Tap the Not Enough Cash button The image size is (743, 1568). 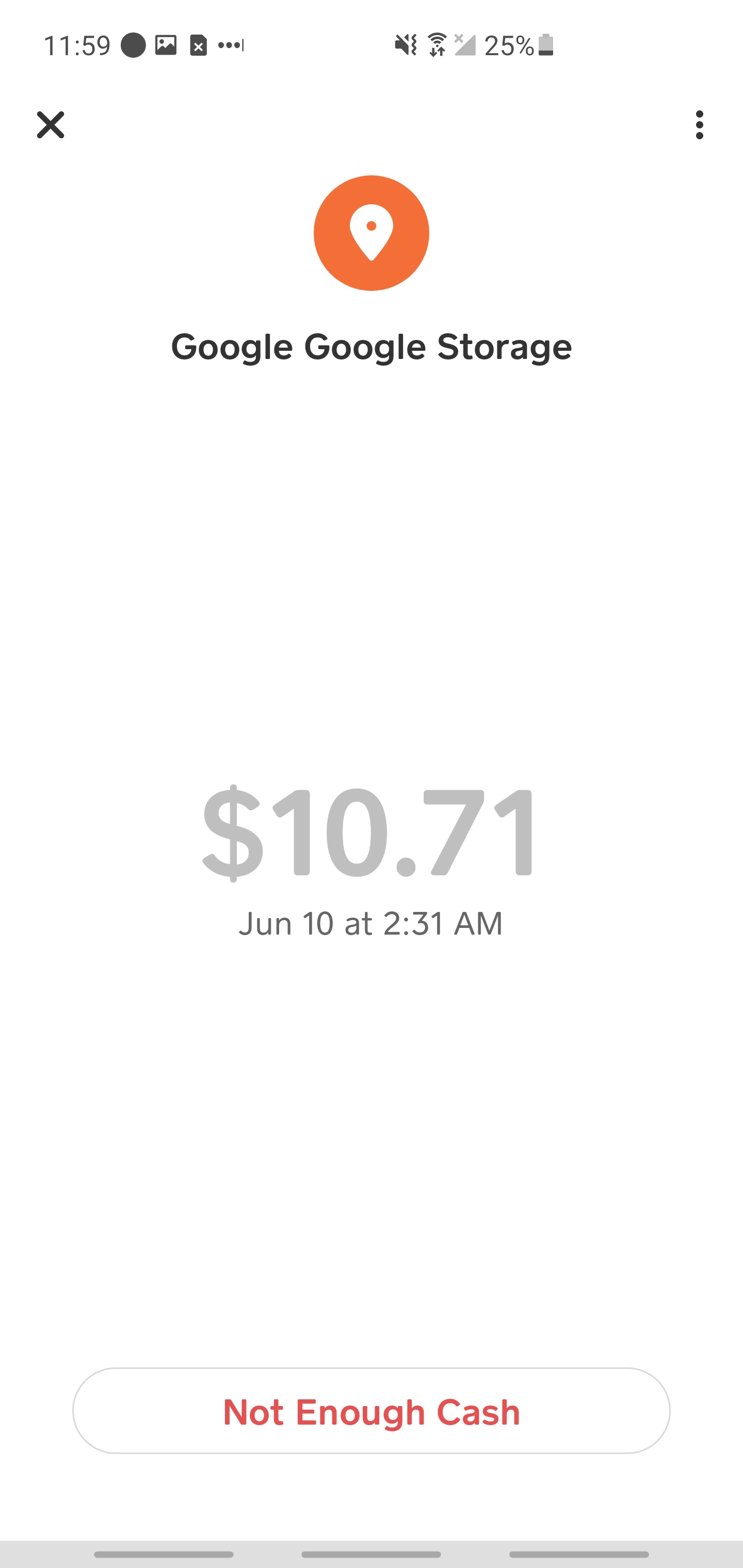pyautogui.click(x=372, y=1411)
